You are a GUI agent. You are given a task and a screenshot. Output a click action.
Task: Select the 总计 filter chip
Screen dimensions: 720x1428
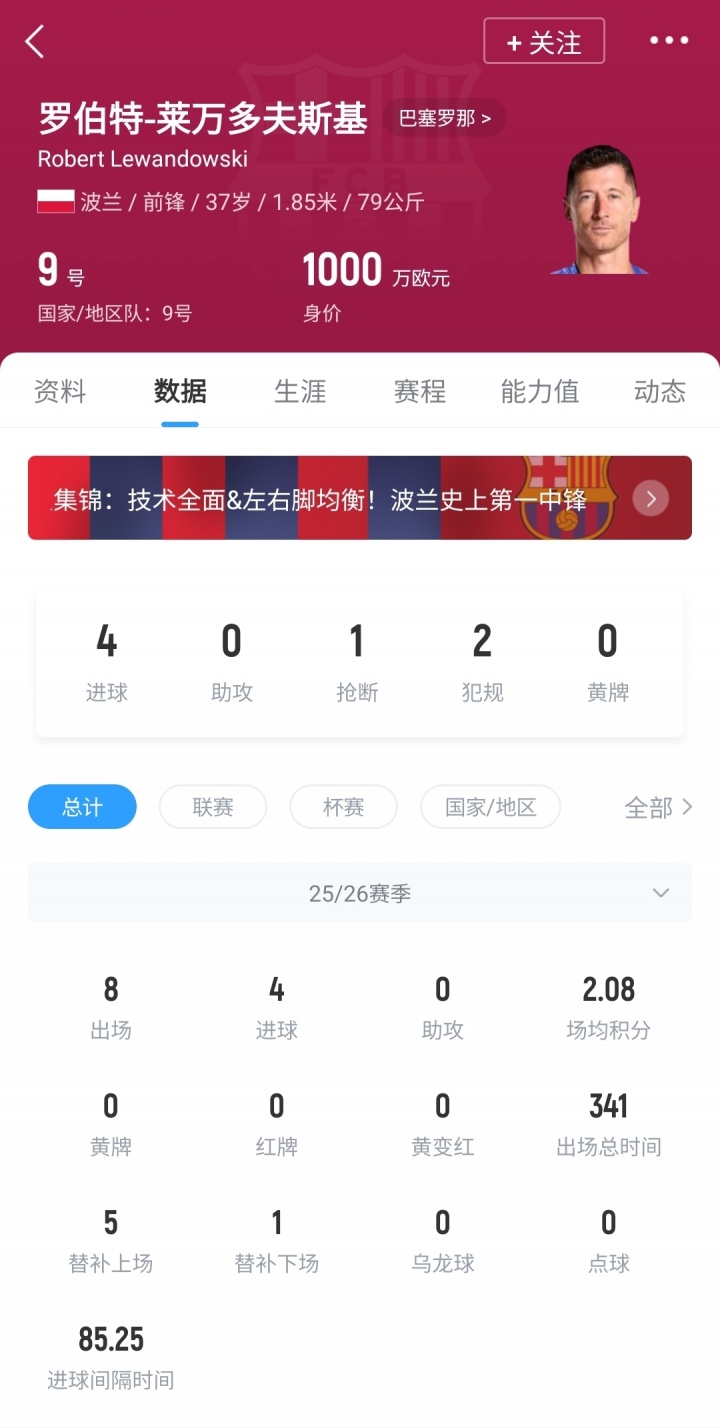(82, 807)
